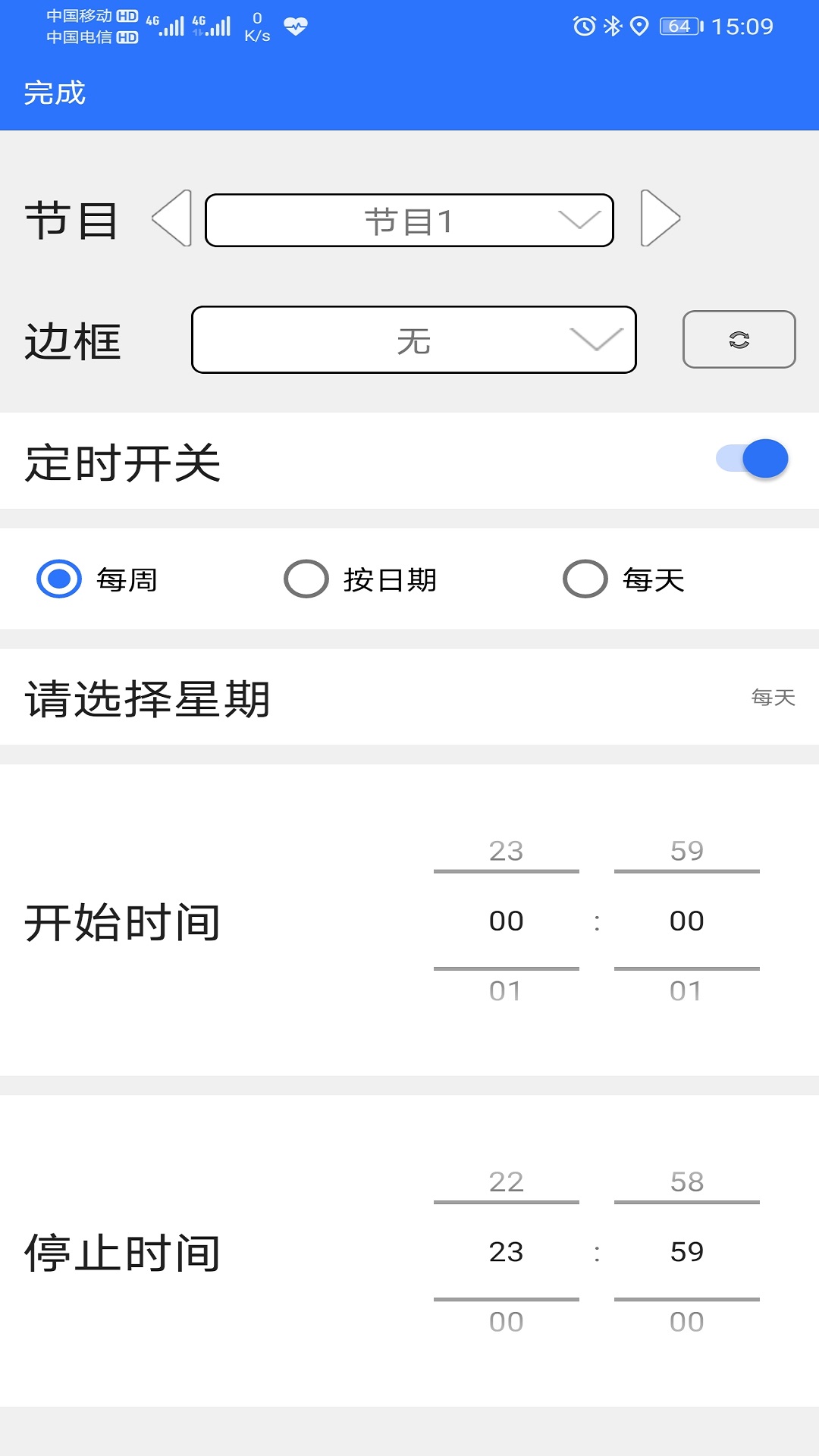Select the 每周 option
Image resolution: width=819 pixels, height=1456 pixels.
point(60,579)
